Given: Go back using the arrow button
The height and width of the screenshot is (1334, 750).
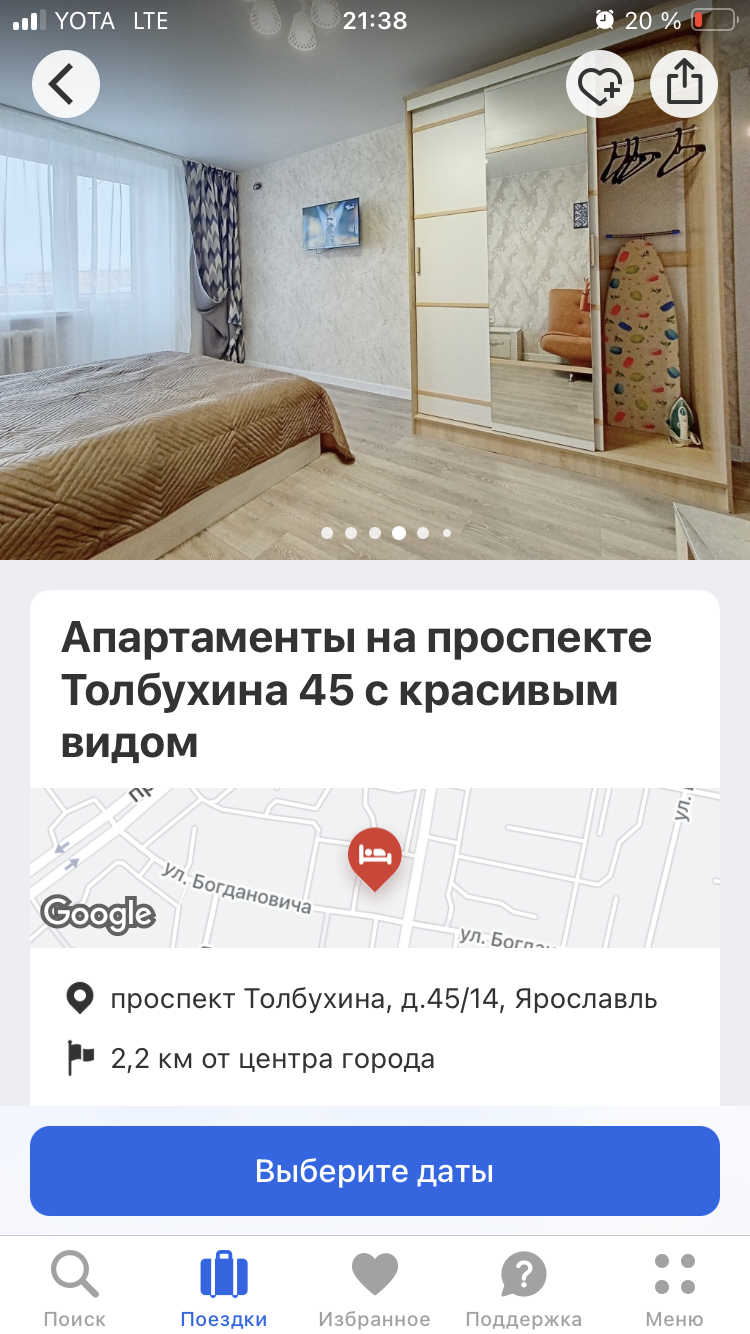Looking at the screenshot, I should pos(65,85).
